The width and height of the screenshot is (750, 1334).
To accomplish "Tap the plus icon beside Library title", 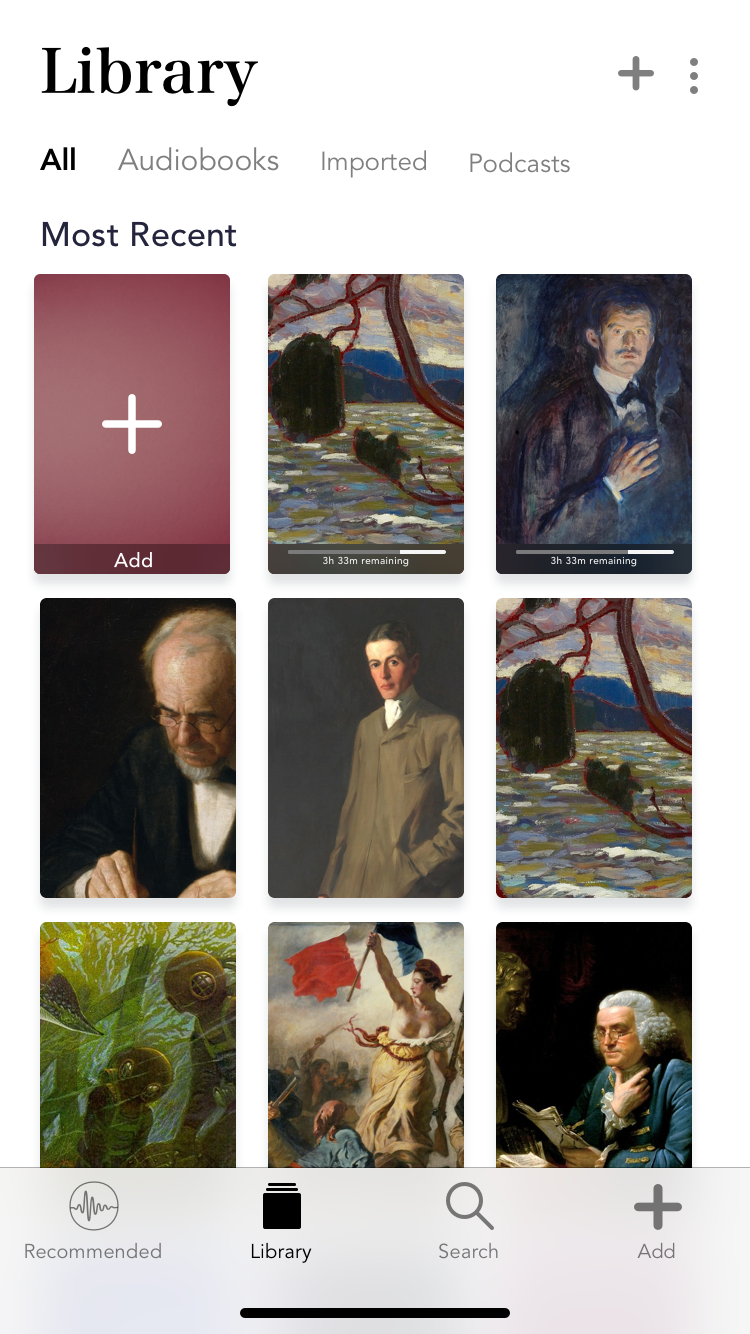I will point(636,74).
